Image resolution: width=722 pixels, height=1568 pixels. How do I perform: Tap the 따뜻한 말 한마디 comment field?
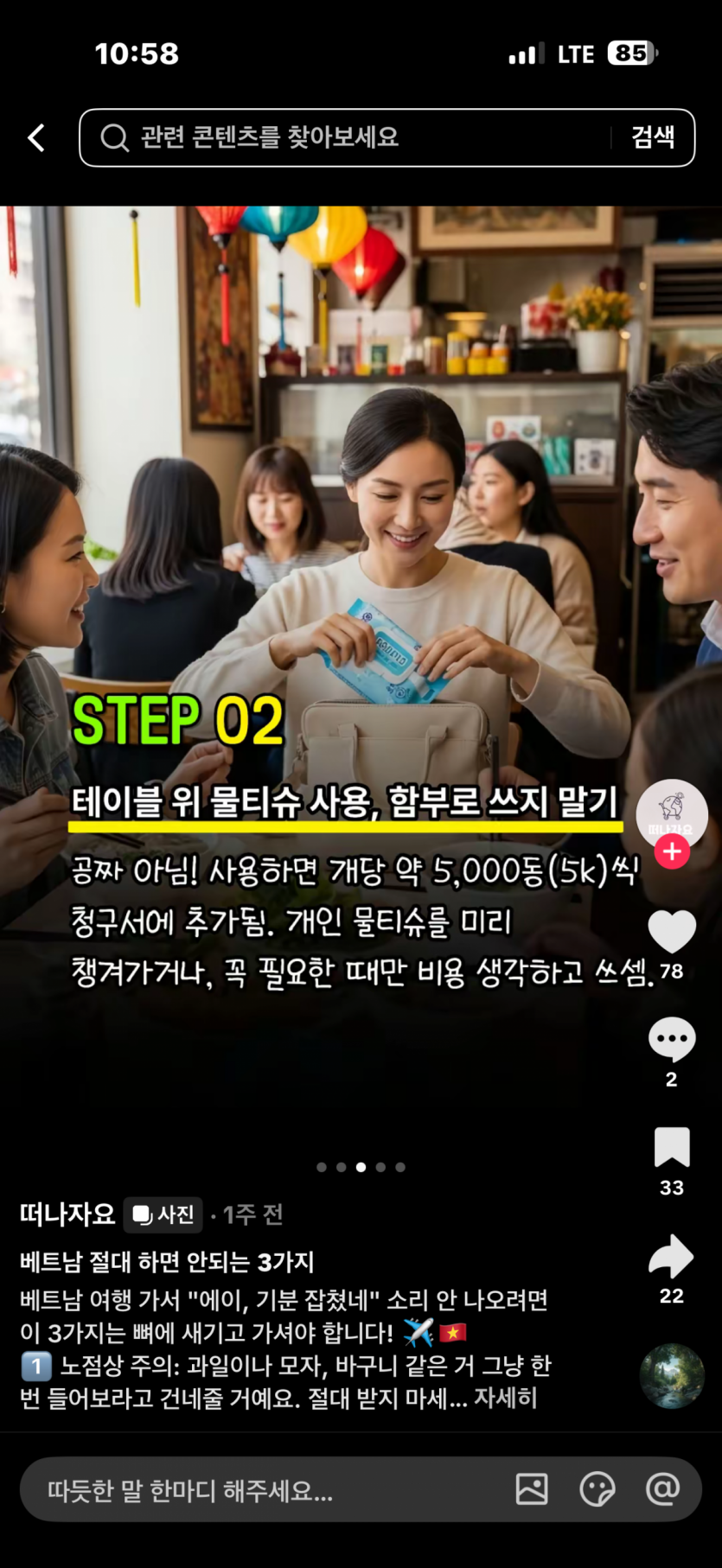tap(259, 1490)
